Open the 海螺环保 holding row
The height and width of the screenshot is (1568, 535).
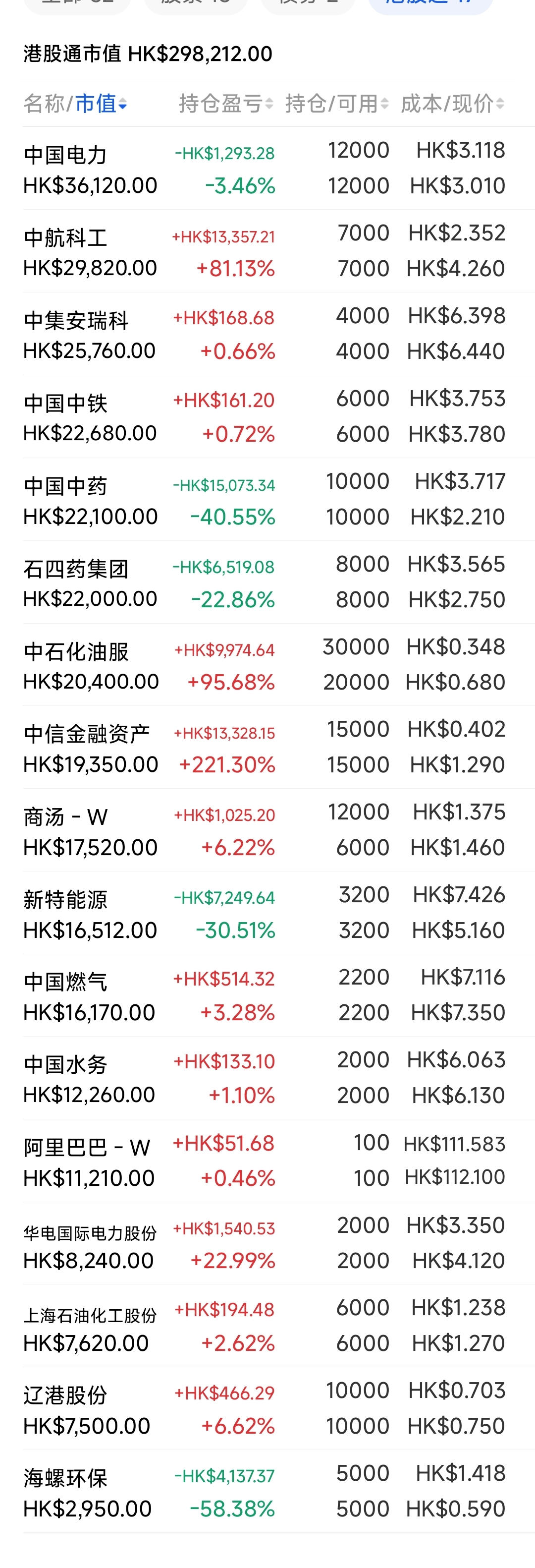tap(267, 1491)
